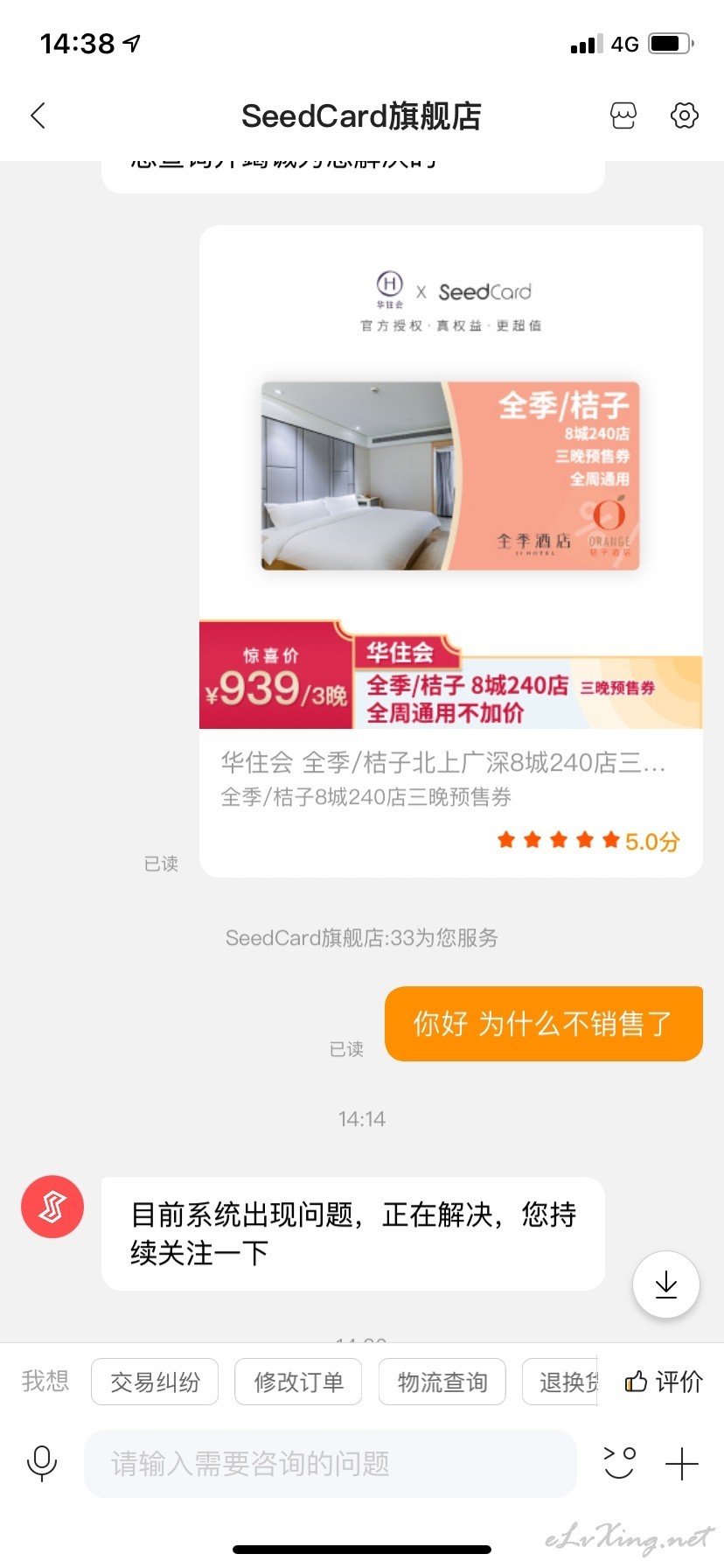Image resolution: width=724 pixels, height=1568 pixels.
Task: Select the 物流查询 quick chip
Action: [442, 1382]
